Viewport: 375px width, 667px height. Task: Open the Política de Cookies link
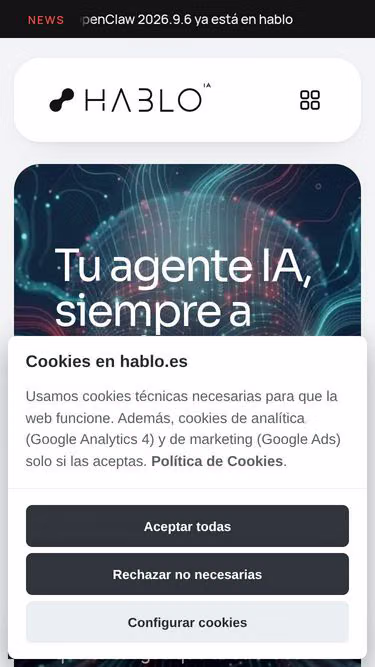click(217, 461)
